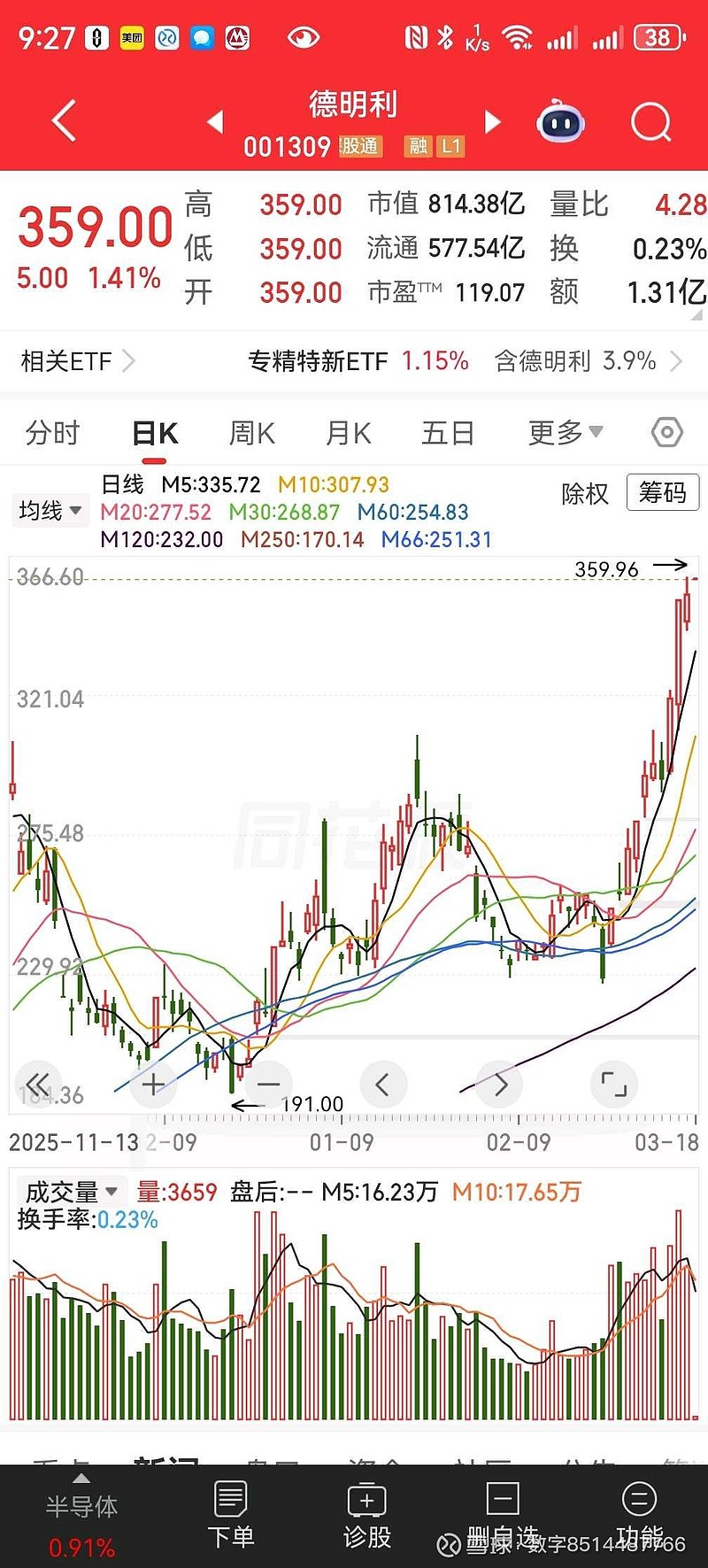Zoom out the chart with minus control
This screenshot has width=708, height=1568.
pos(268,1084)
